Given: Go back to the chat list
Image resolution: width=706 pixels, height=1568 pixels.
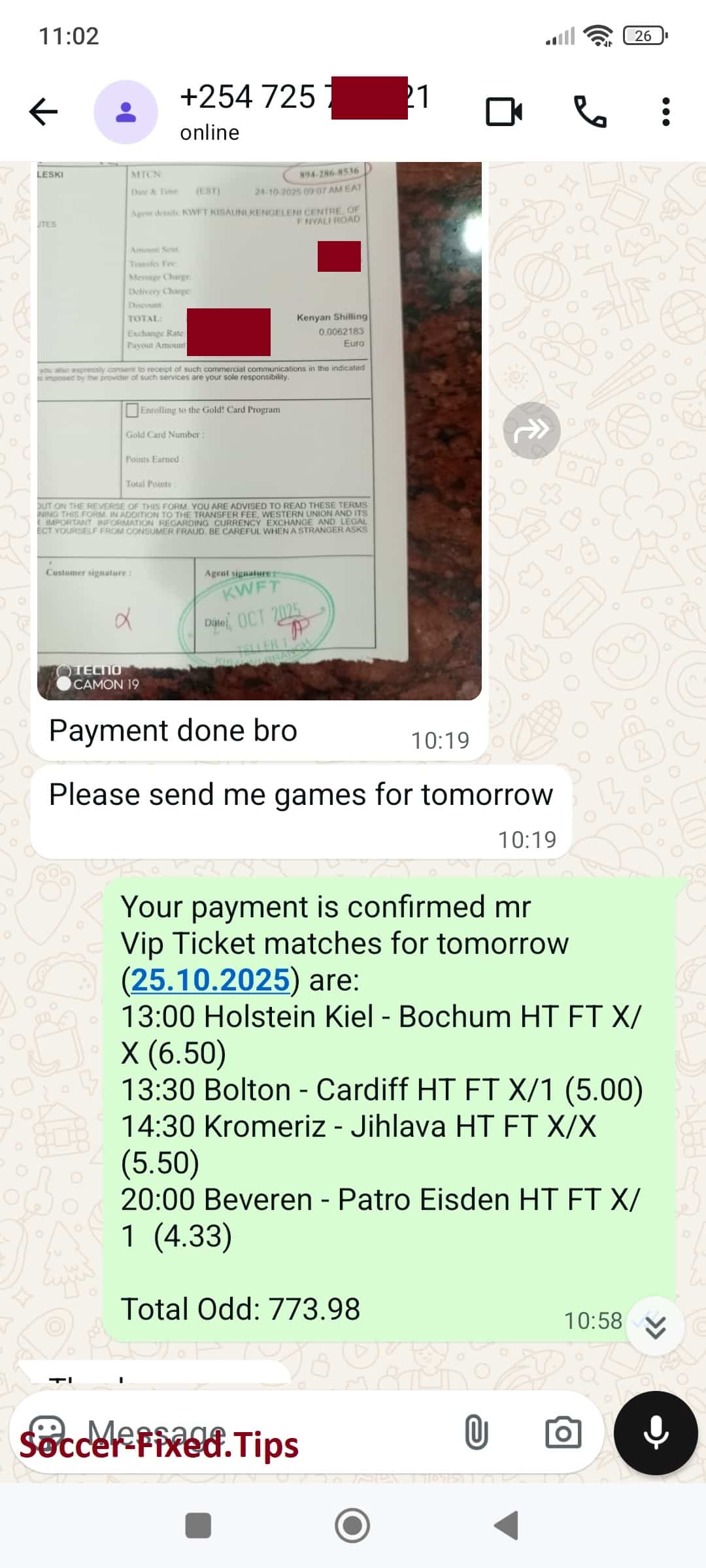Looking at the screenshot, I should pyautogui.click(x=43, y=112).
